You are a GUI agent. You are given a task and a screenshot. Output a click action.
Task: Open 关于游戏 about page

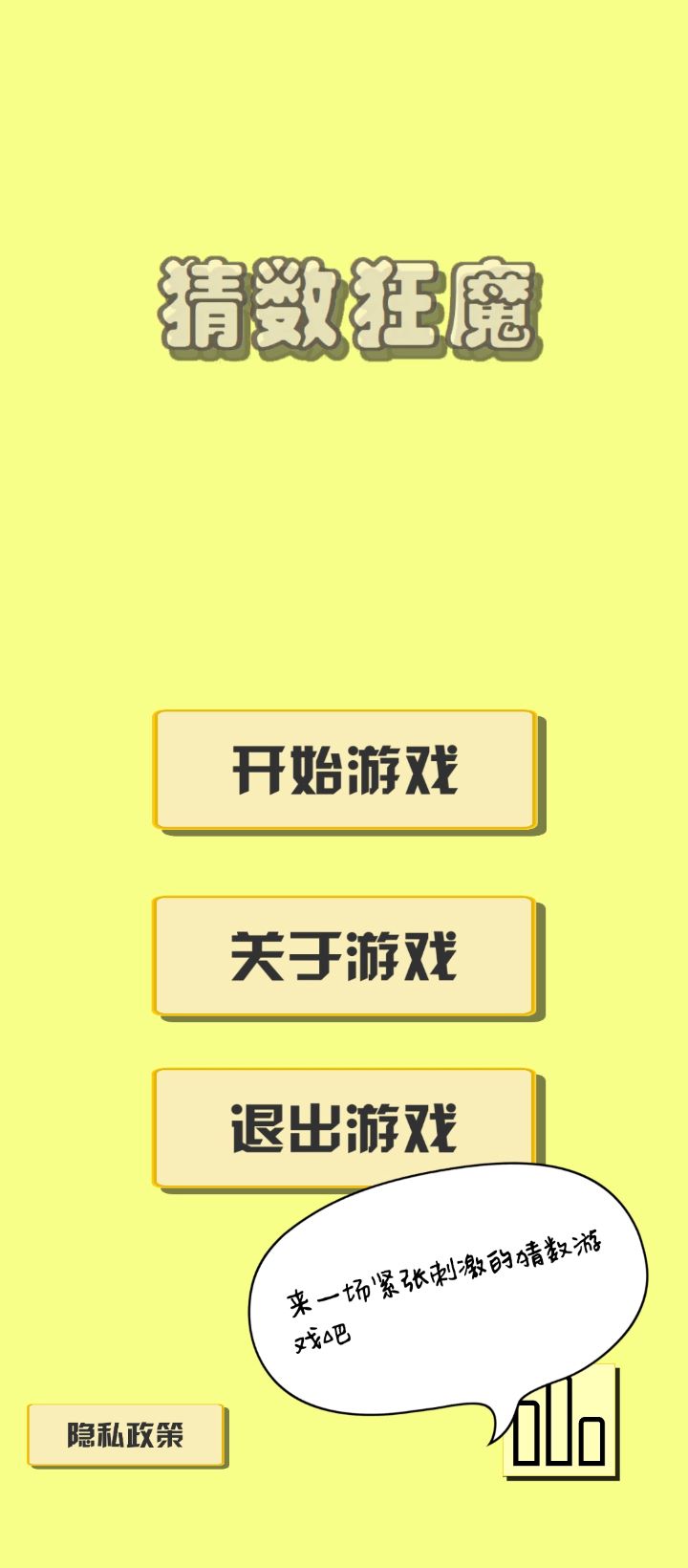(x=344, y=956)
